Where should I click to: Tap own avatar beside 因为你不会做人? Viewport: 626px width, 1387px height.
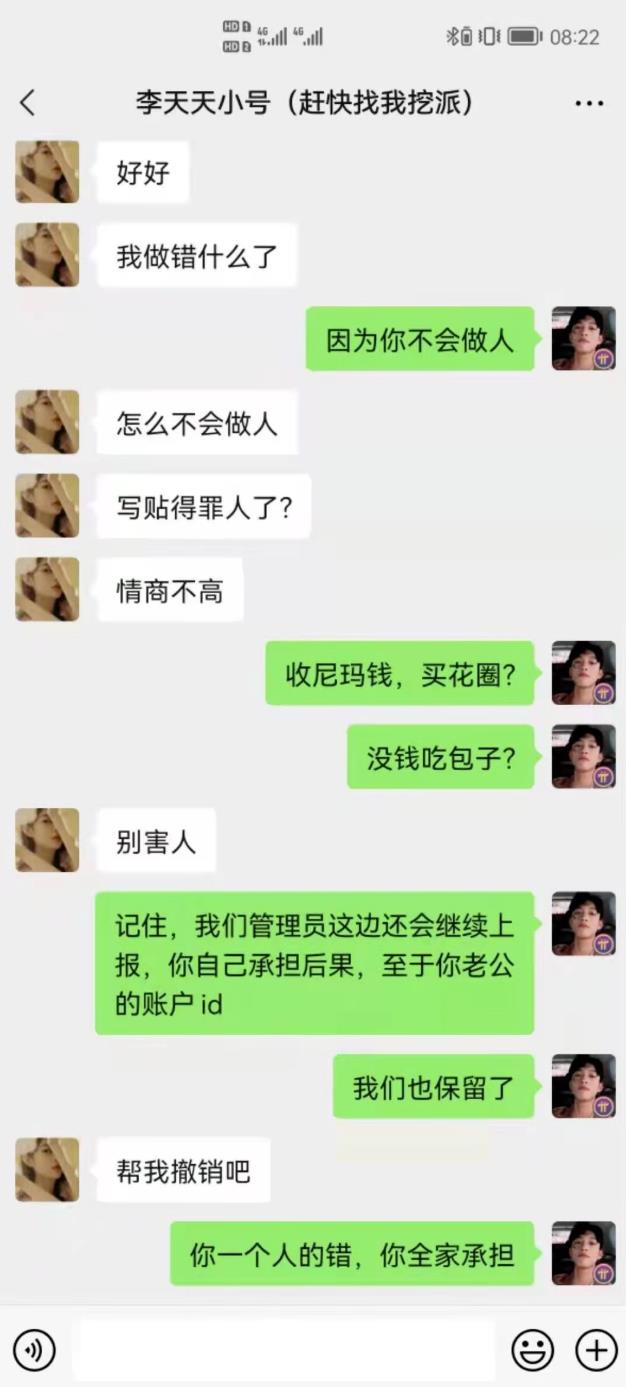point(584,339)
